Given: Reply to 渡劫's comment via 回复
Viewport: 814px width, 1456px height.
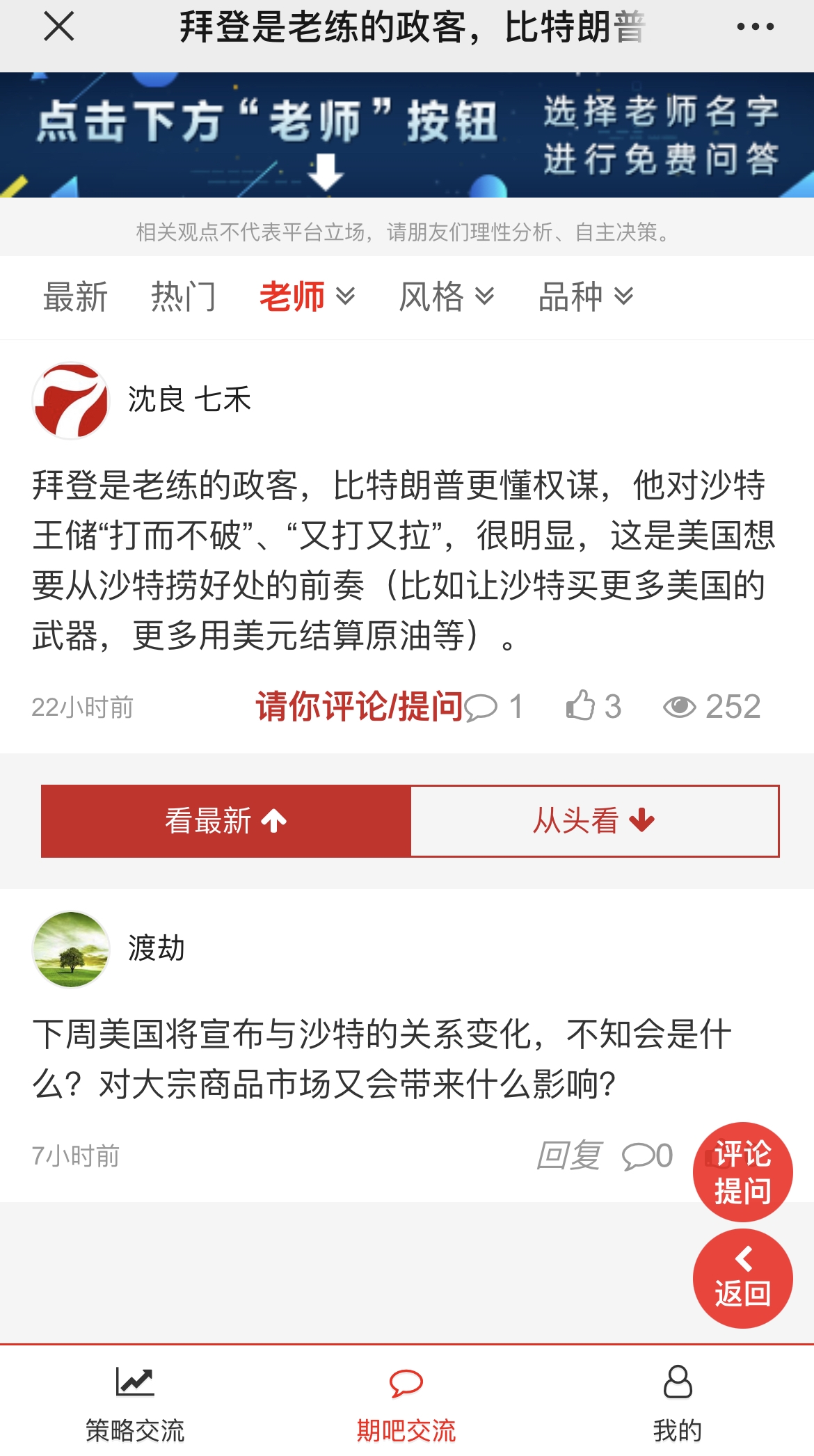Looking at the screenshot, I should [569, 1155].
